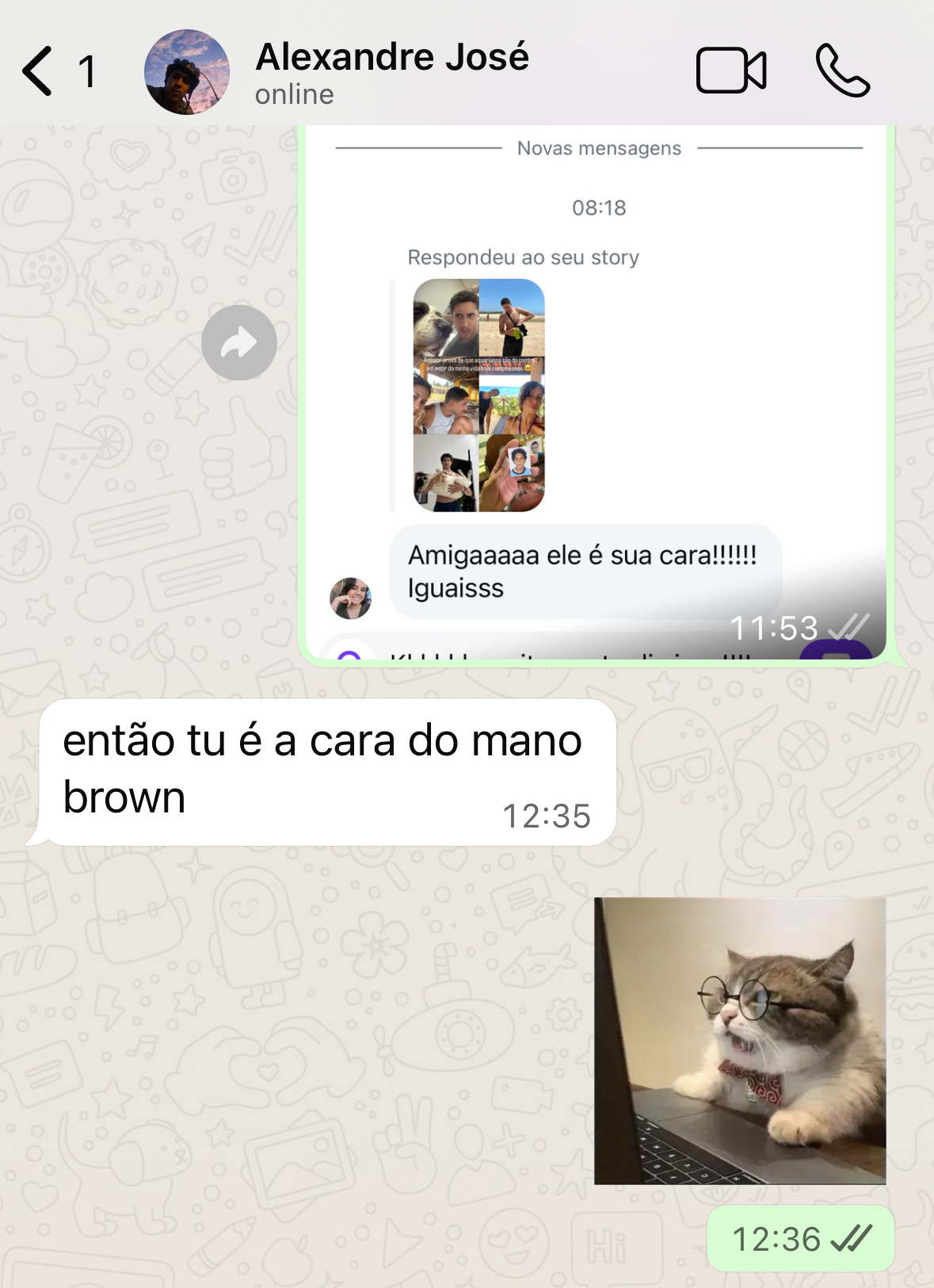
Task: Open the cat with glasses sticker
Action: [740, 1040]
